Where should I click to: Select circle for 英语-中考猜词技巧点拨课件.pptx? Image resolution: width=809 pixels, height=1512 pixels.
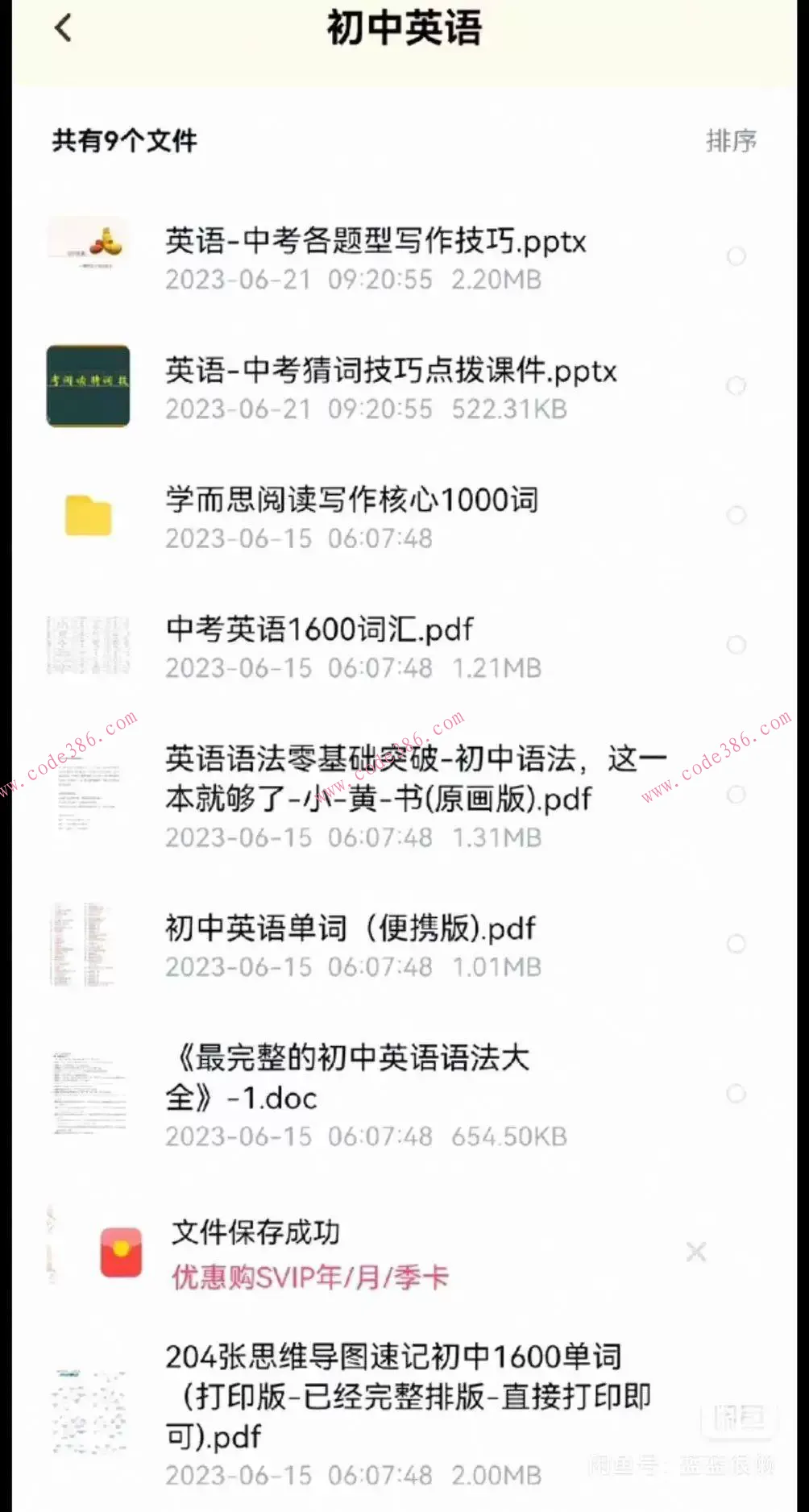pyautogui.click(x=736, y=385)
